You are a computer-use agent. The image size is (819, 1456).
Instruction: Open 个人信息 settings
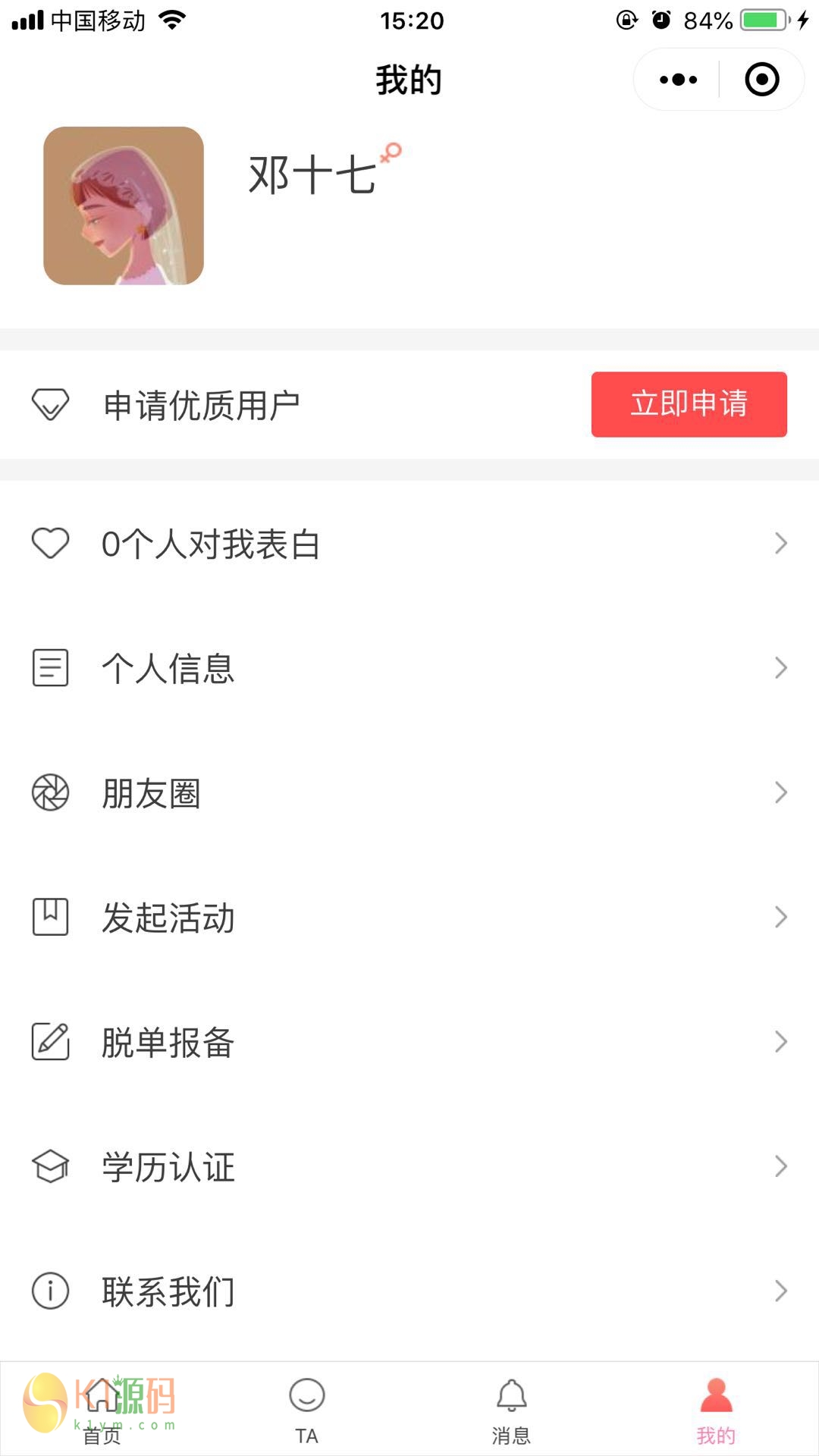(409, 668)
